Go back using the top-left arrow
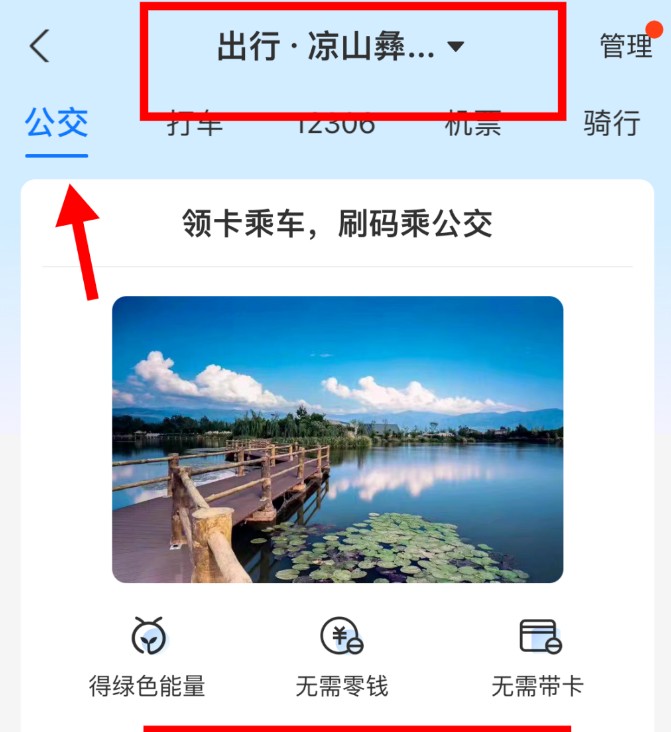This screenshot has width=671, height=732. point(39,46)
